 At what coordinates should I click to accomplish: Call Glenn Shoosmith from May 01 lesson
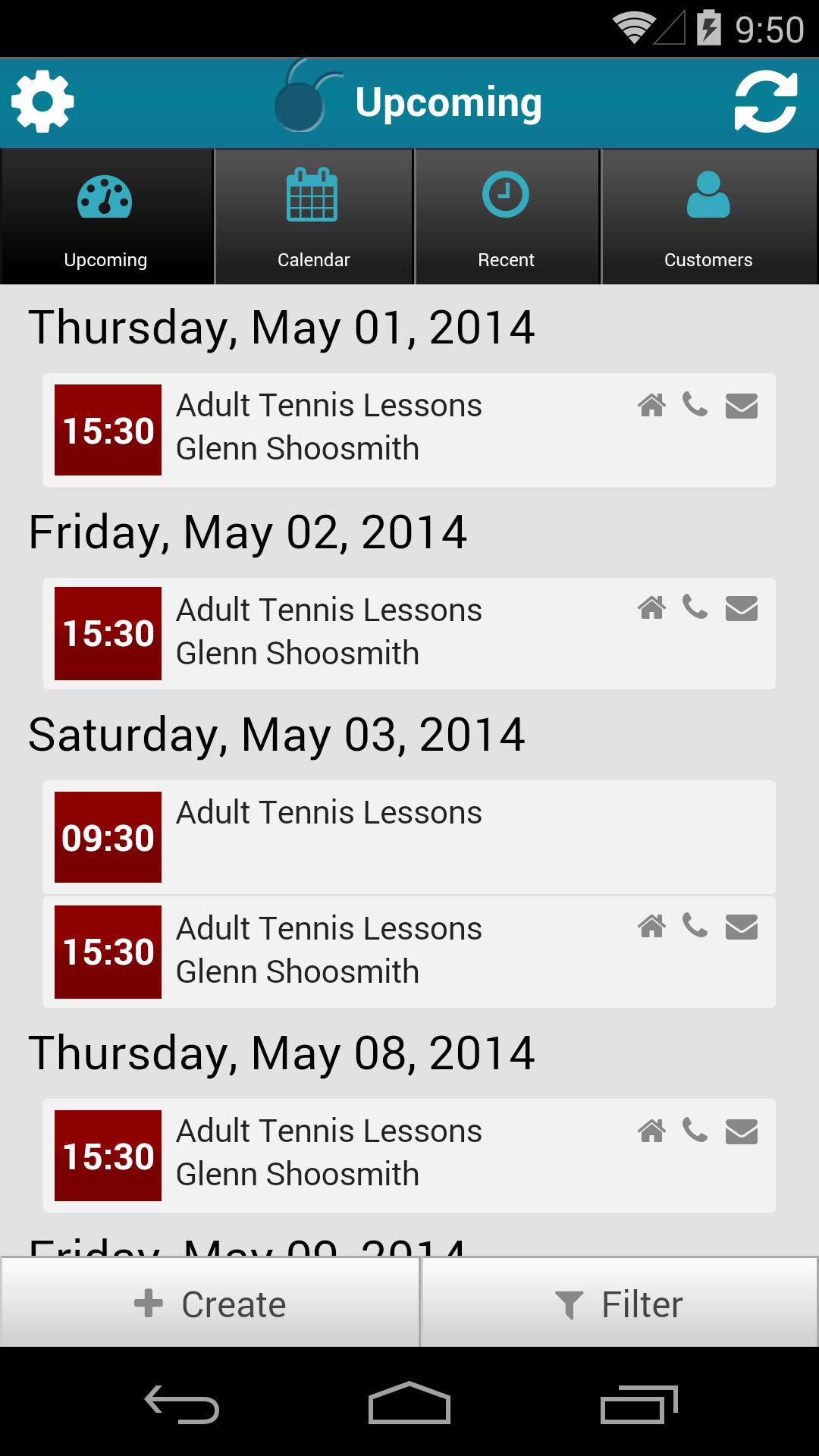[x=695, y=404]
